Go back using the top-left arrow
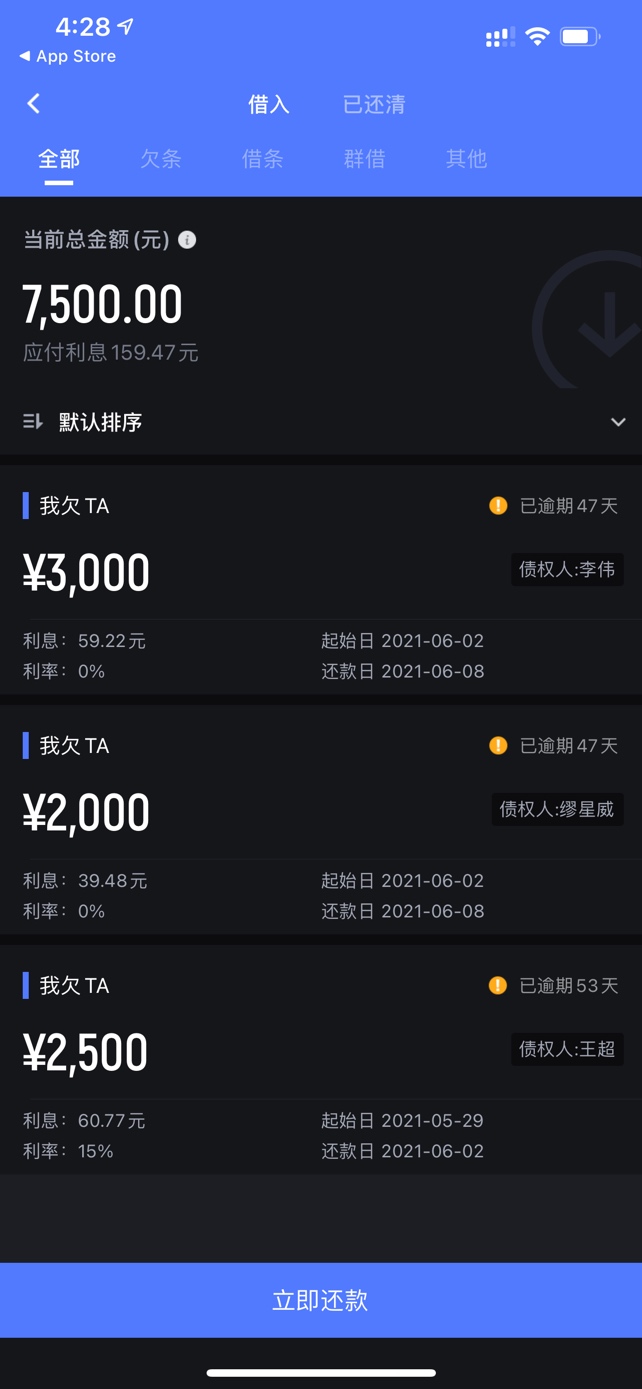Screen dimensions: 642x1389 [x=33, y=103]
